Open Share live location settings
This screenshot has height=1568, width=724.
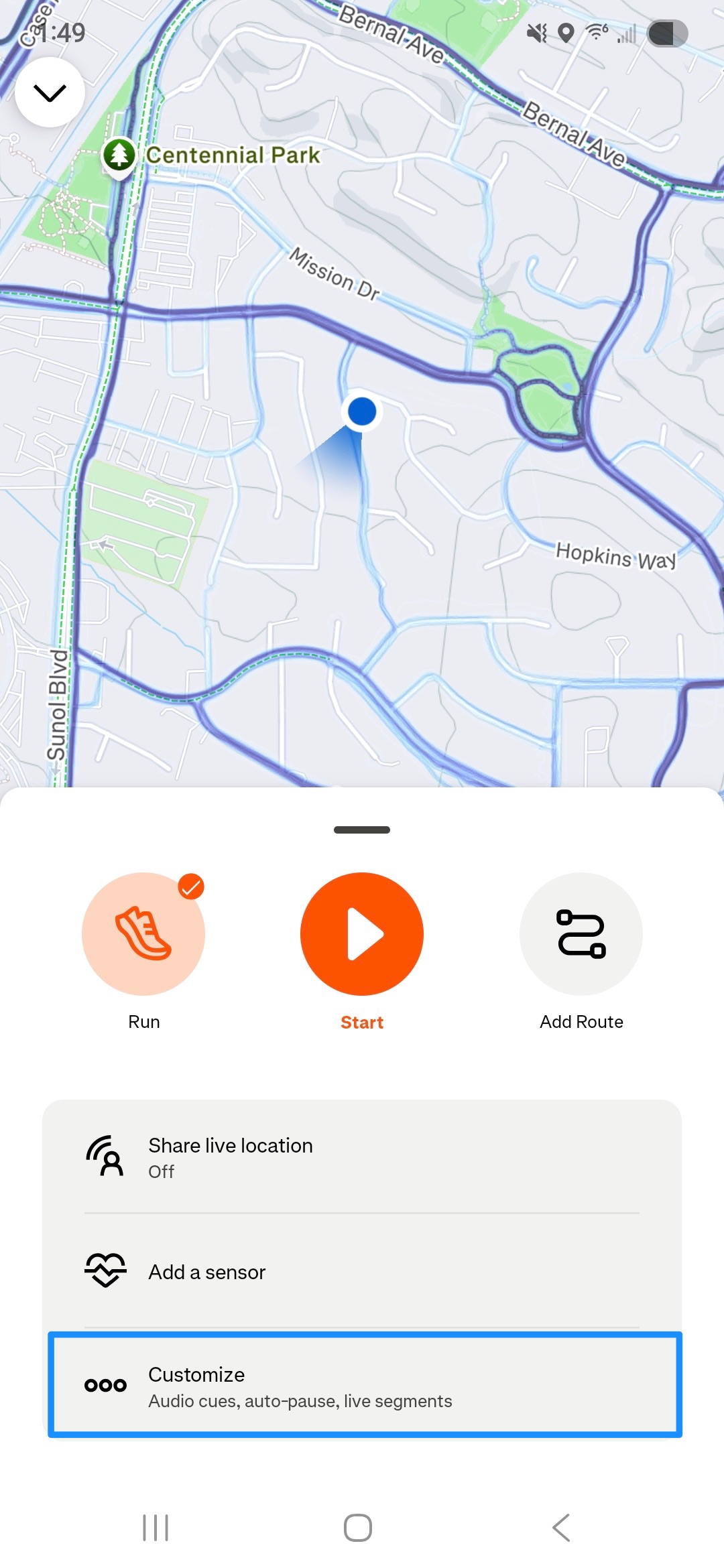click(x=362, y=1157)
